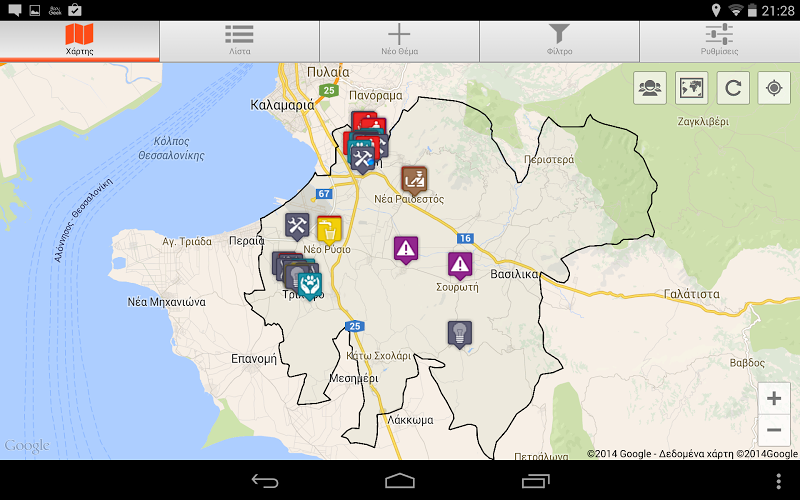The height and width of the screenshot is (500, 800).
Task: Center the map on my location
Action: (773, 88)
